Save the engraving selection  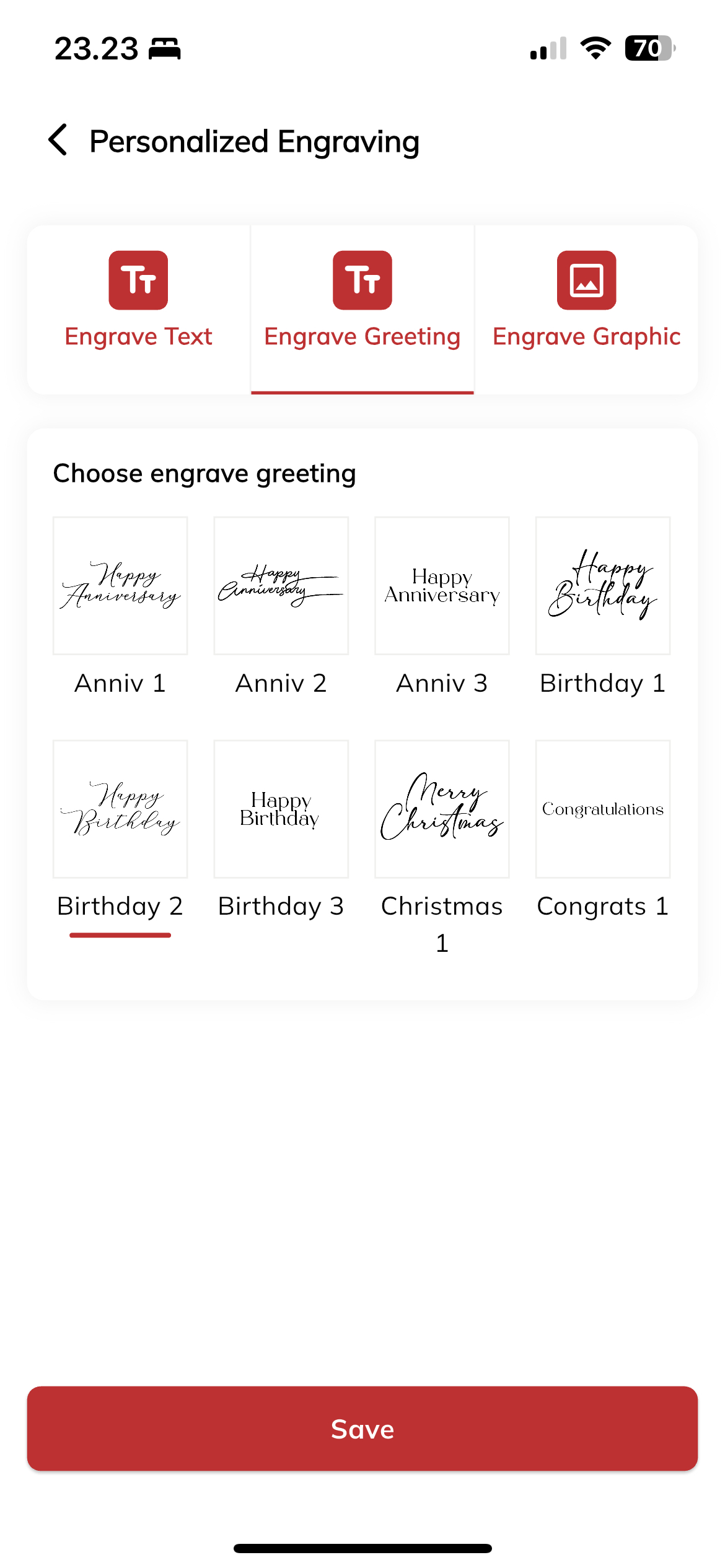(362, 1429)
